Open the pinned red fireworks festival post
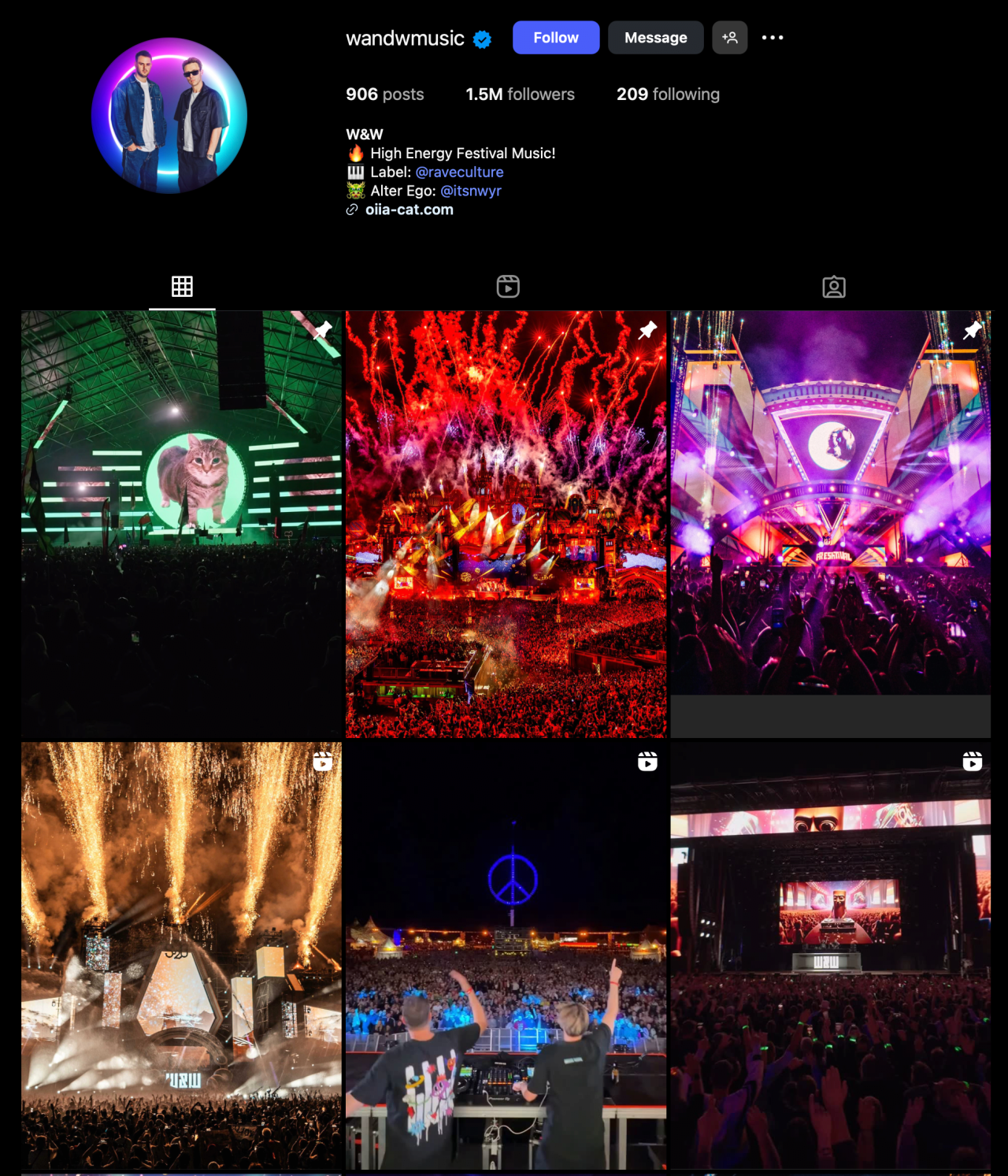 click(506, 524)
